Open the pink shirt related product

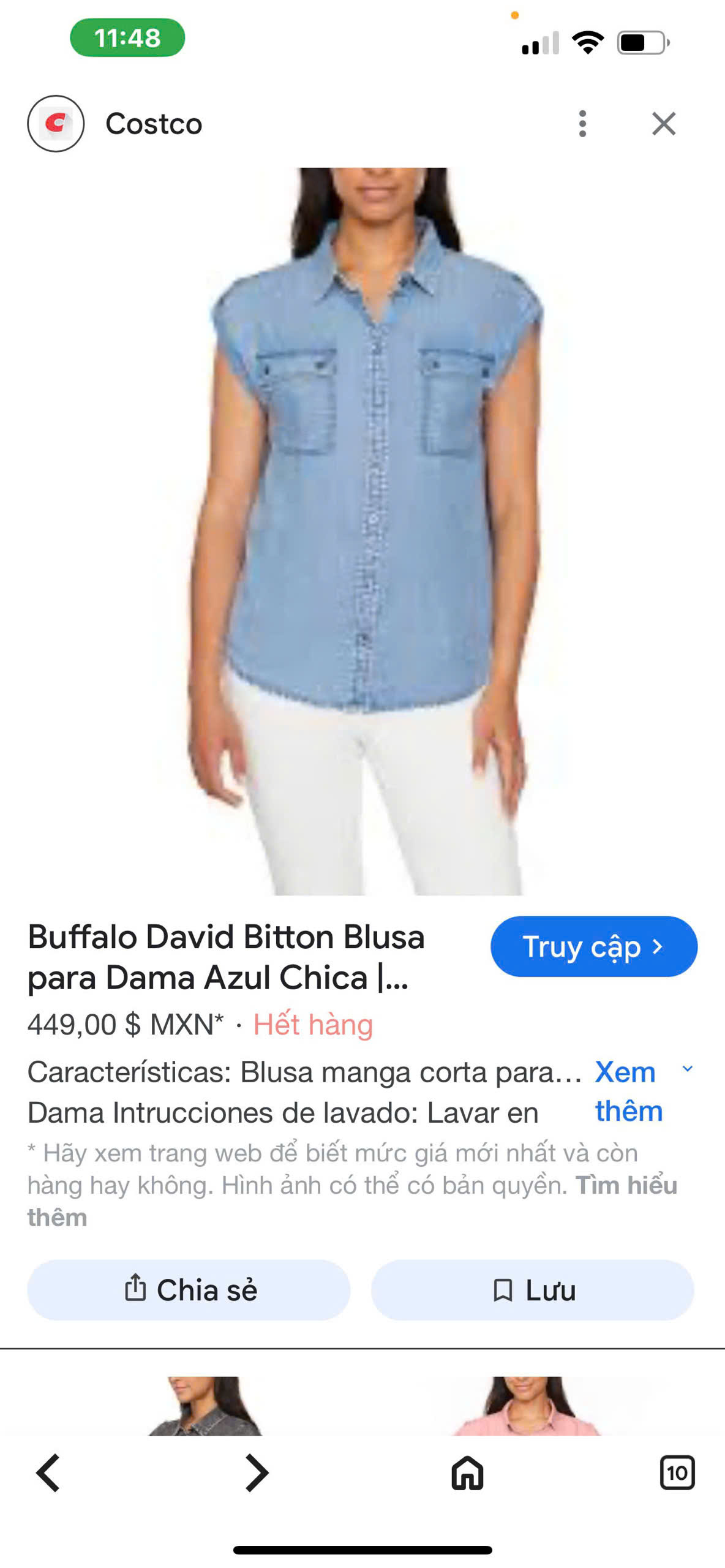pos(527,1406)
